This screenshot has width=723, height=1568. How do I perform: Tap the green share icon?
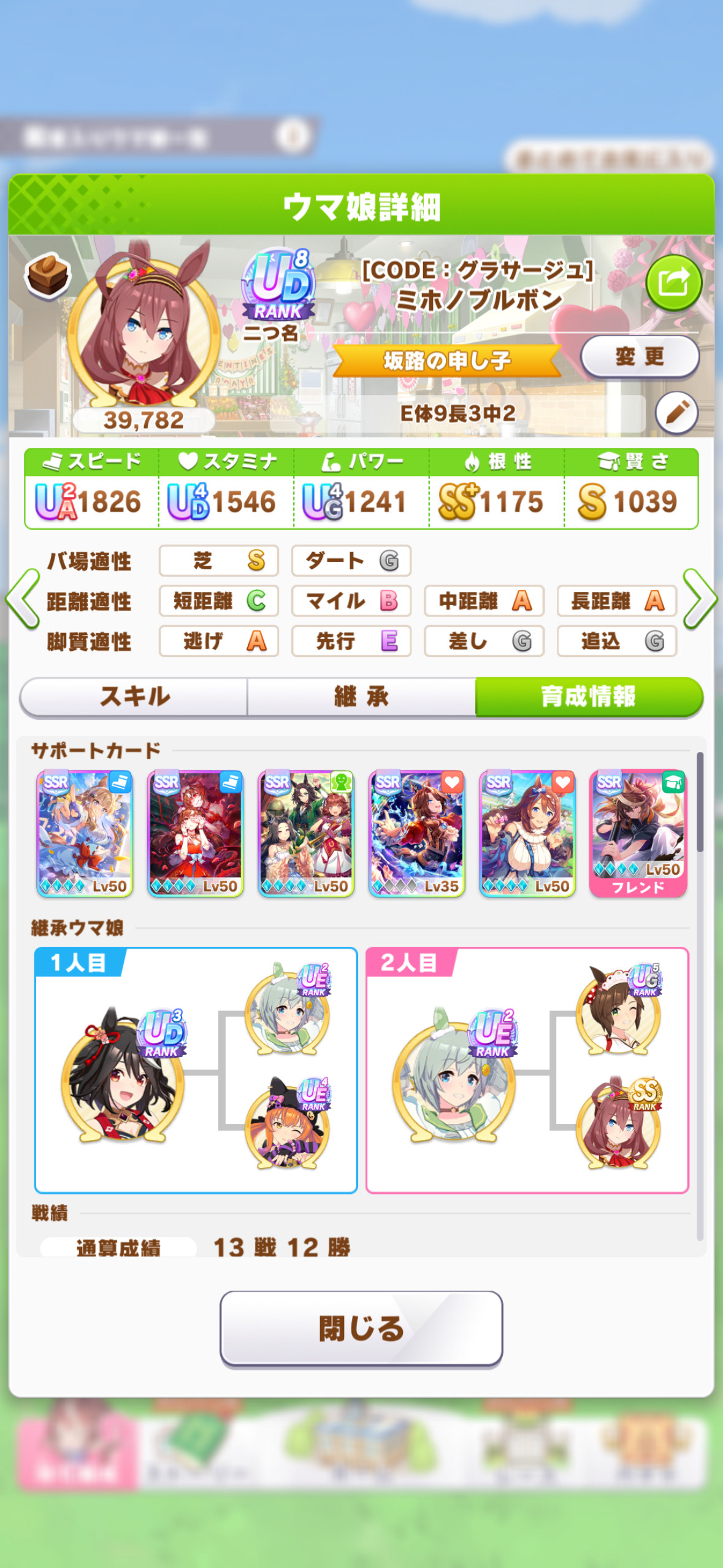point(673,283)
